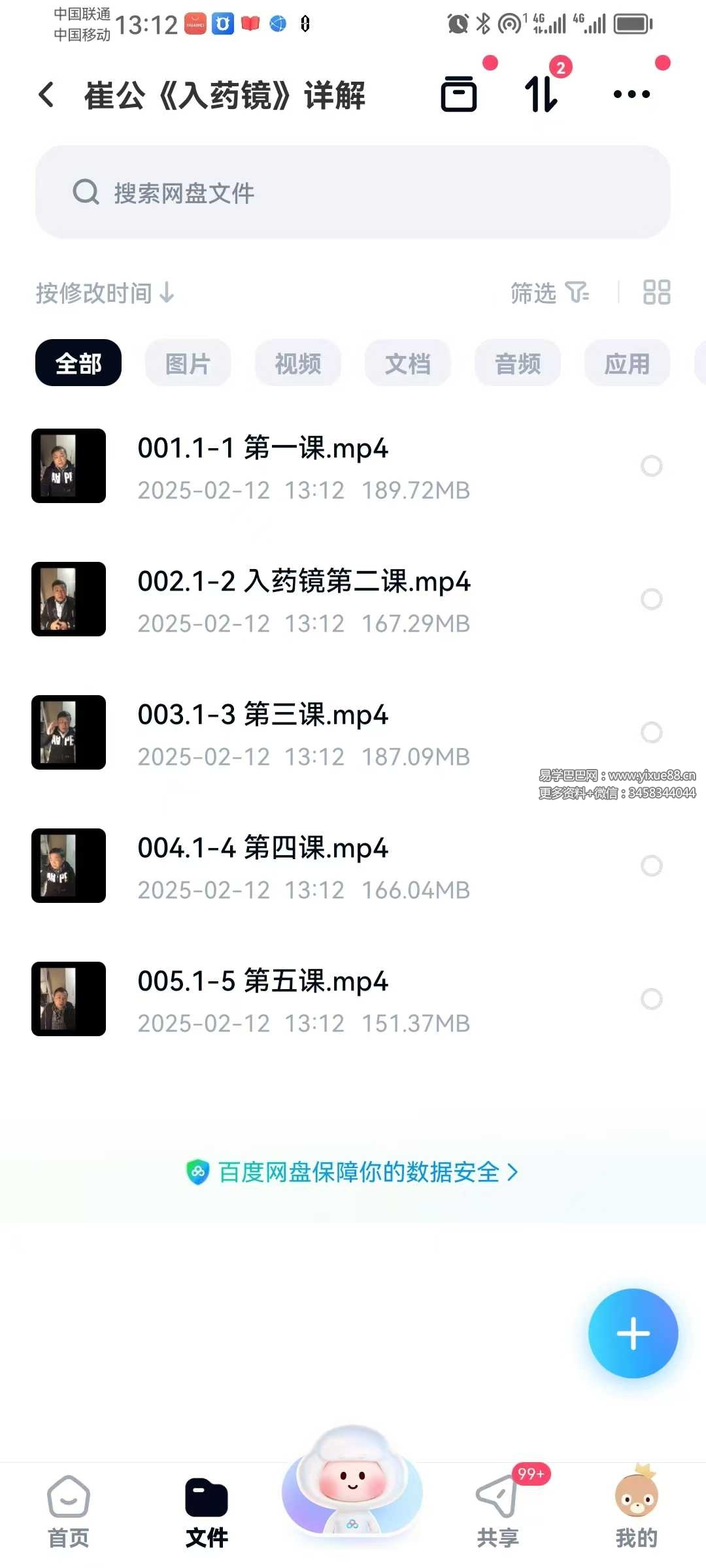706x1568 pixels.
Task: Open 百度网盘保障你的数据安全 link
Action: pyautogui.click(x=353, y=1173)
